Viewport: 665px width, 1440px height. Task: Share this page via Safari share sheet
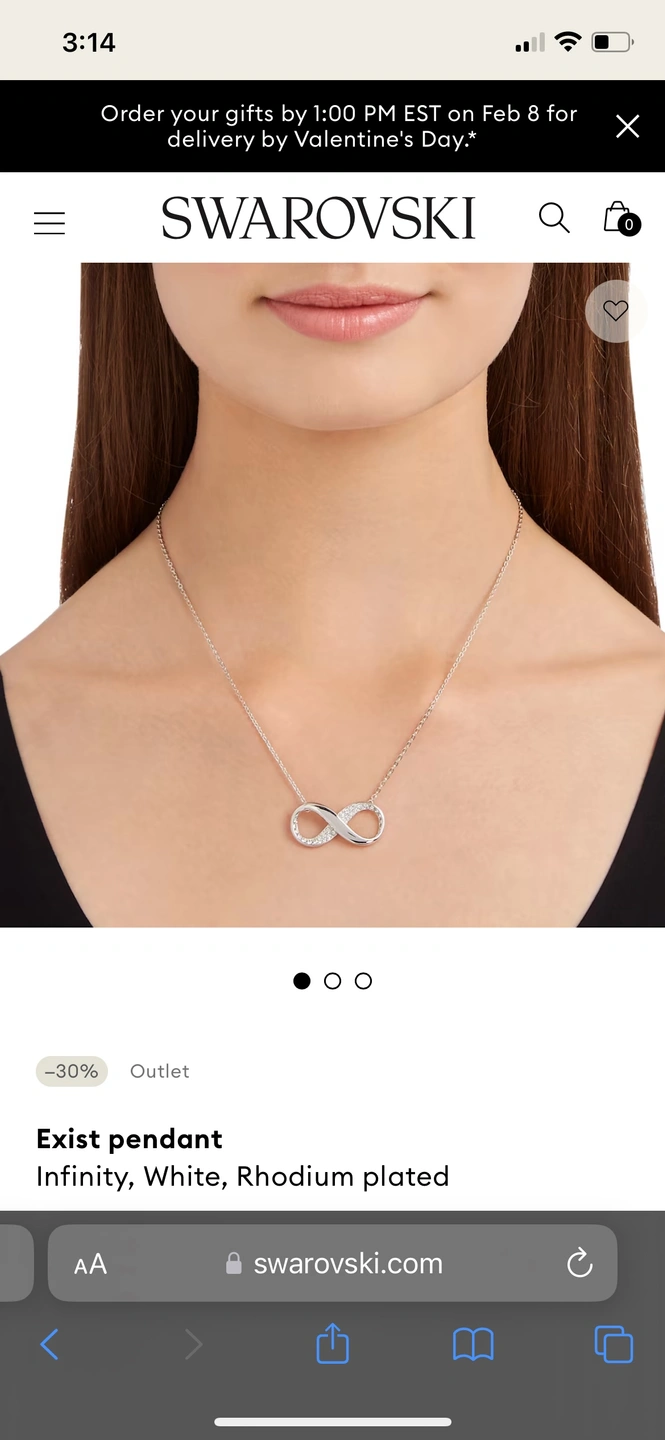(333, 1344)
